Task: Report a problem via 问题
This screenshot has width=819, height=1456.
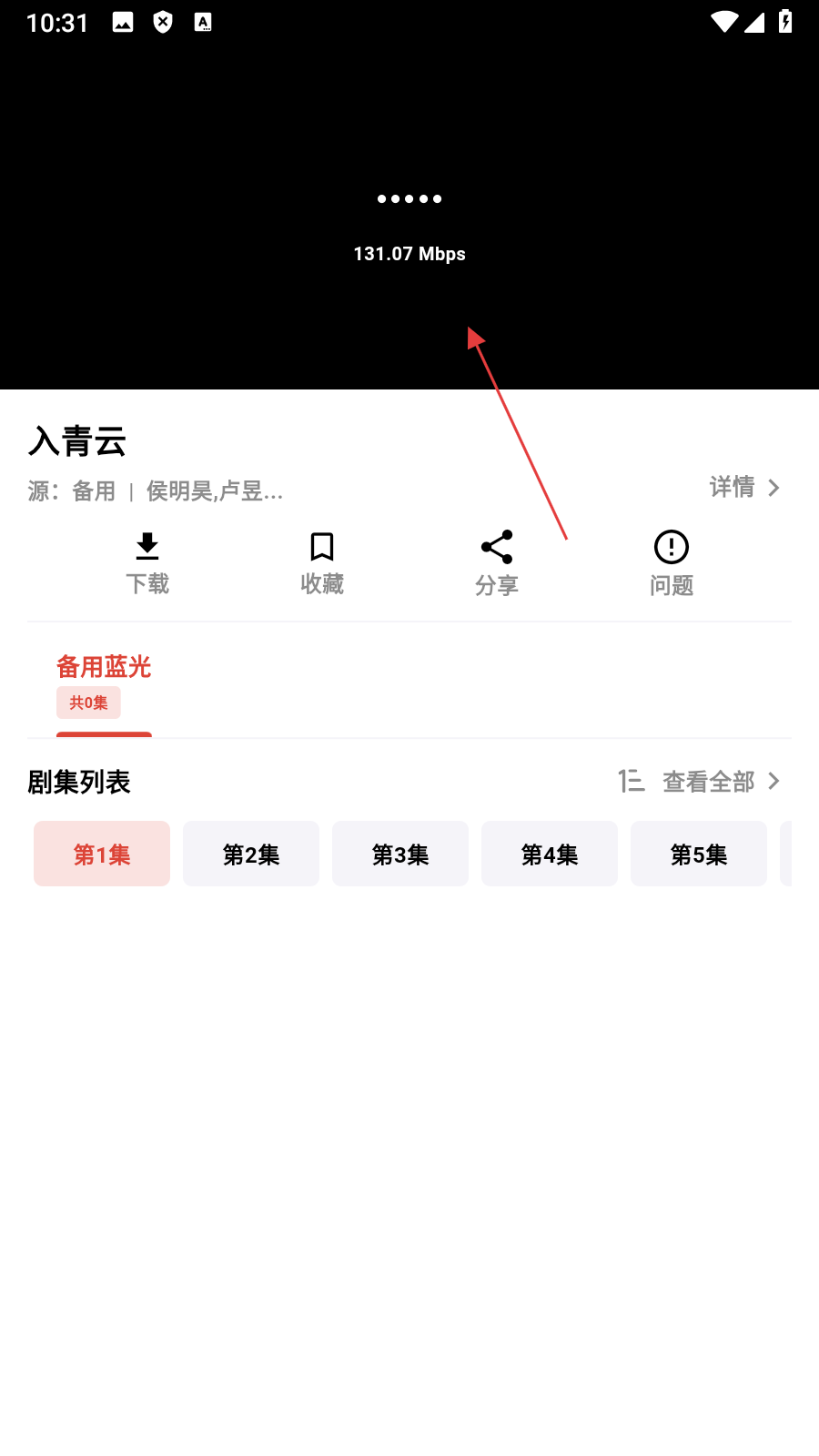Action: [x=671, y=563]
